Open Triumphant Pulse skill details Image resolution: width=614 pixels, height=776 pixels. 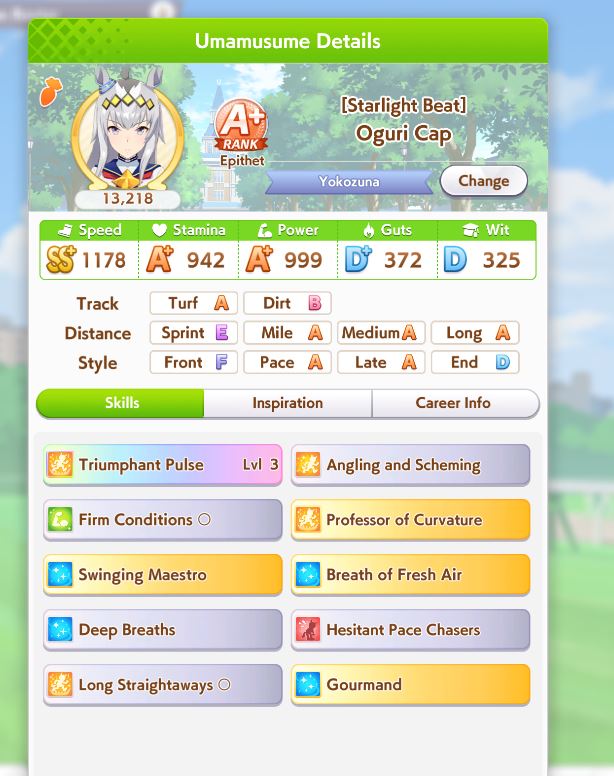click(x=163, y=465)
